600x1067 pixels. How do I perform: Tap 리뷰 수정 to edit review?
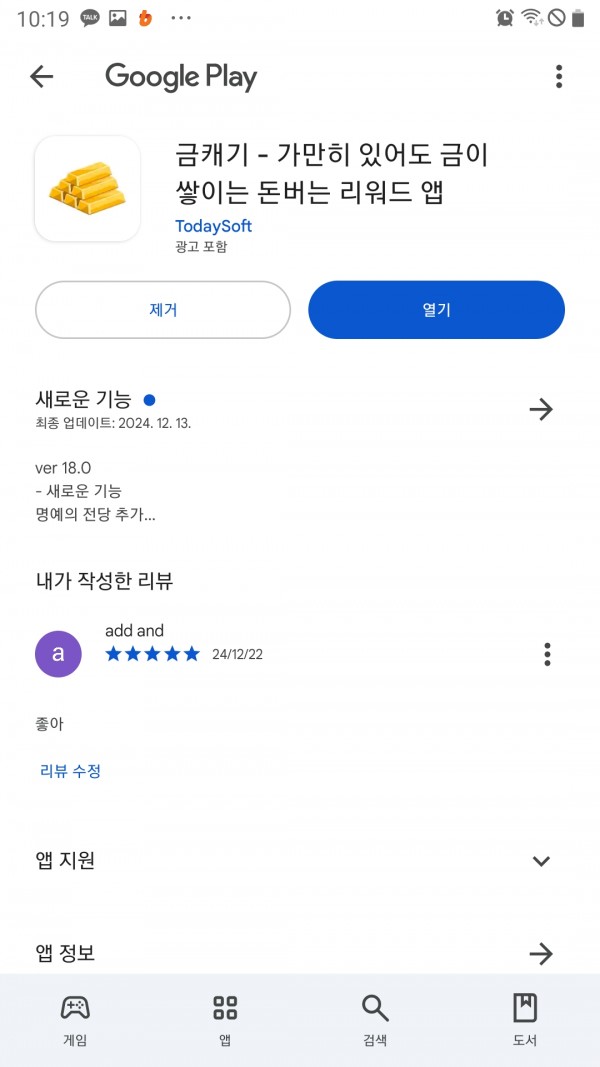[x=71, y=771]
